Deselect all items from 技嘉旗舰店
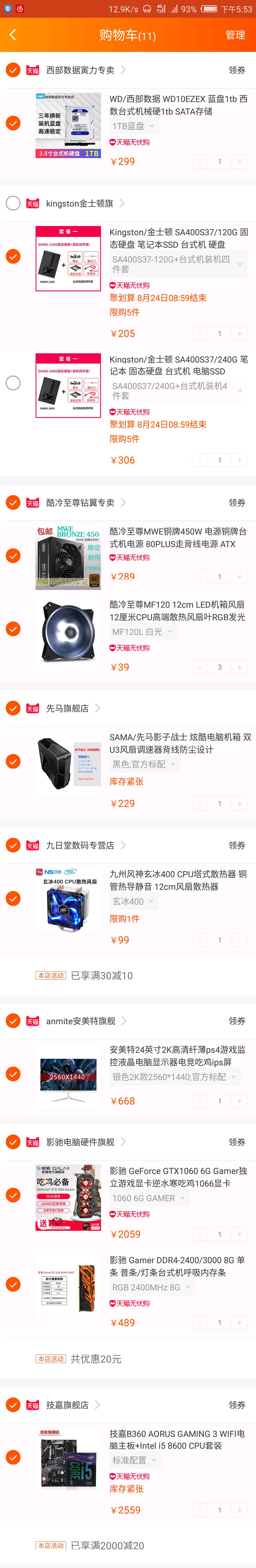This screenshot has width=256, height=1568. [13, 1405]
